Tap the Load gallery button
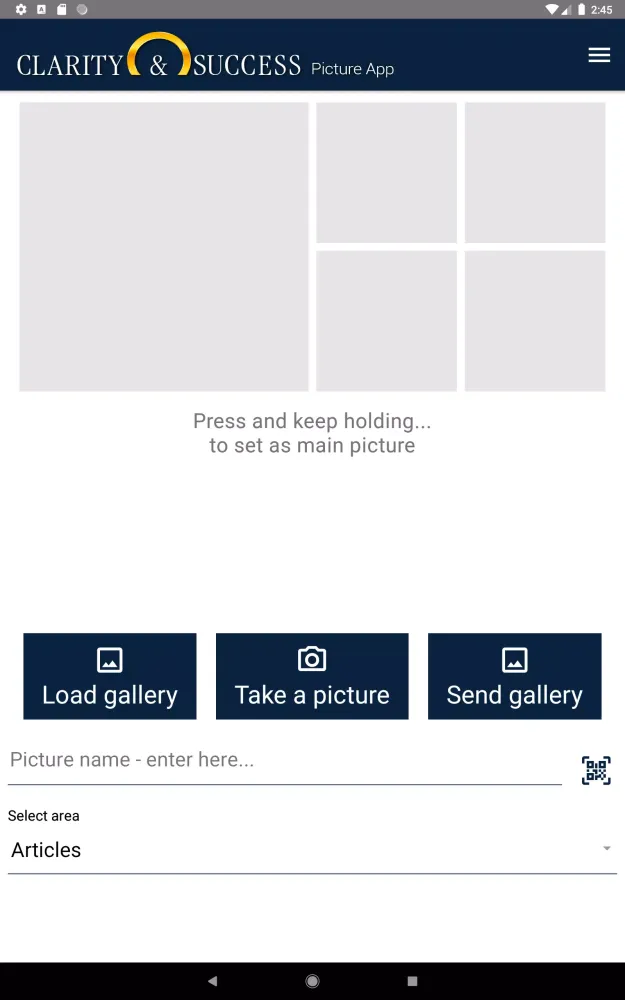The width and height of the screenshot is (625, 1000). coord(110,676)
